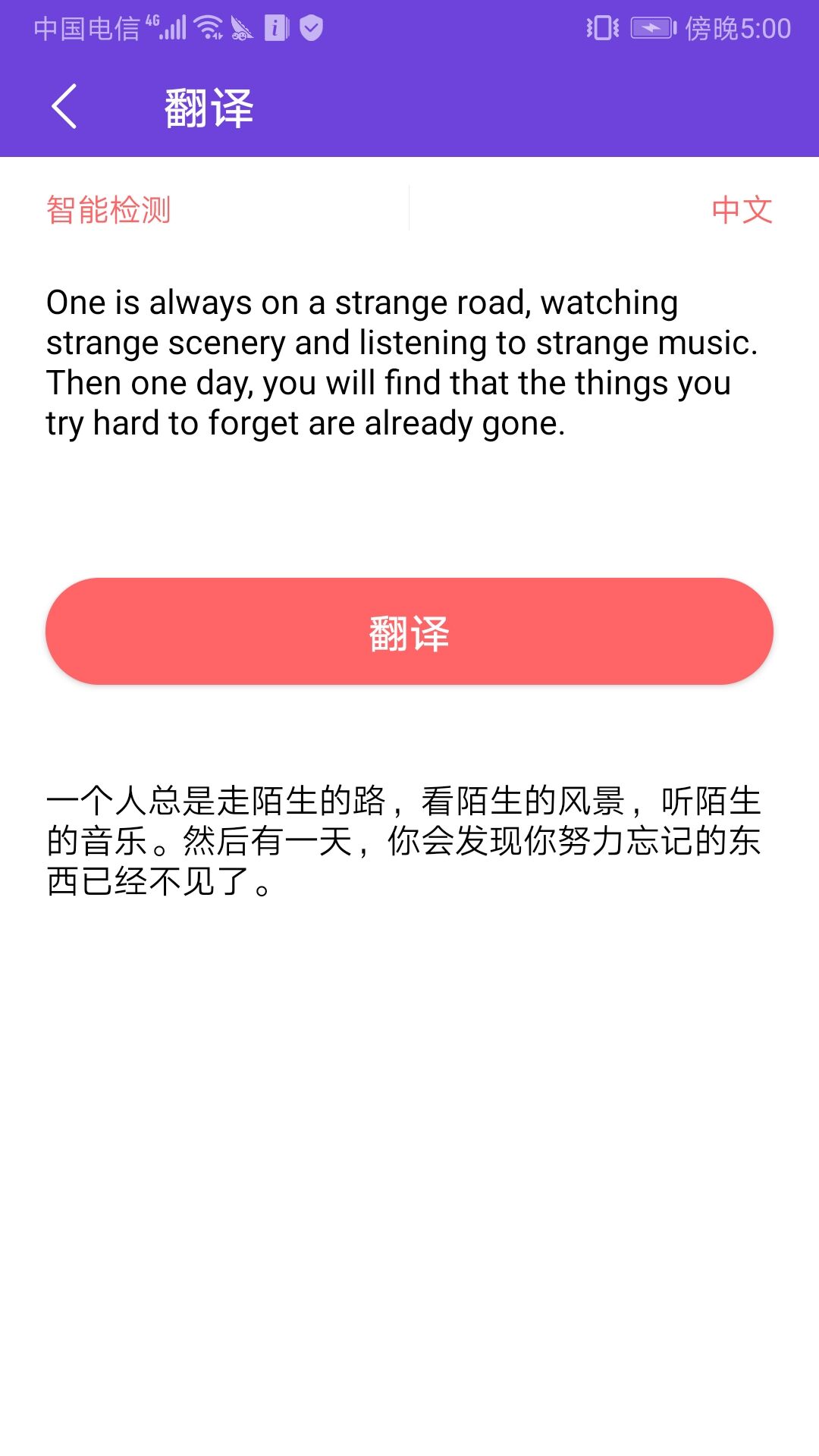
Task: Open the 智能检测 source language selector
Action: (108, 209)
